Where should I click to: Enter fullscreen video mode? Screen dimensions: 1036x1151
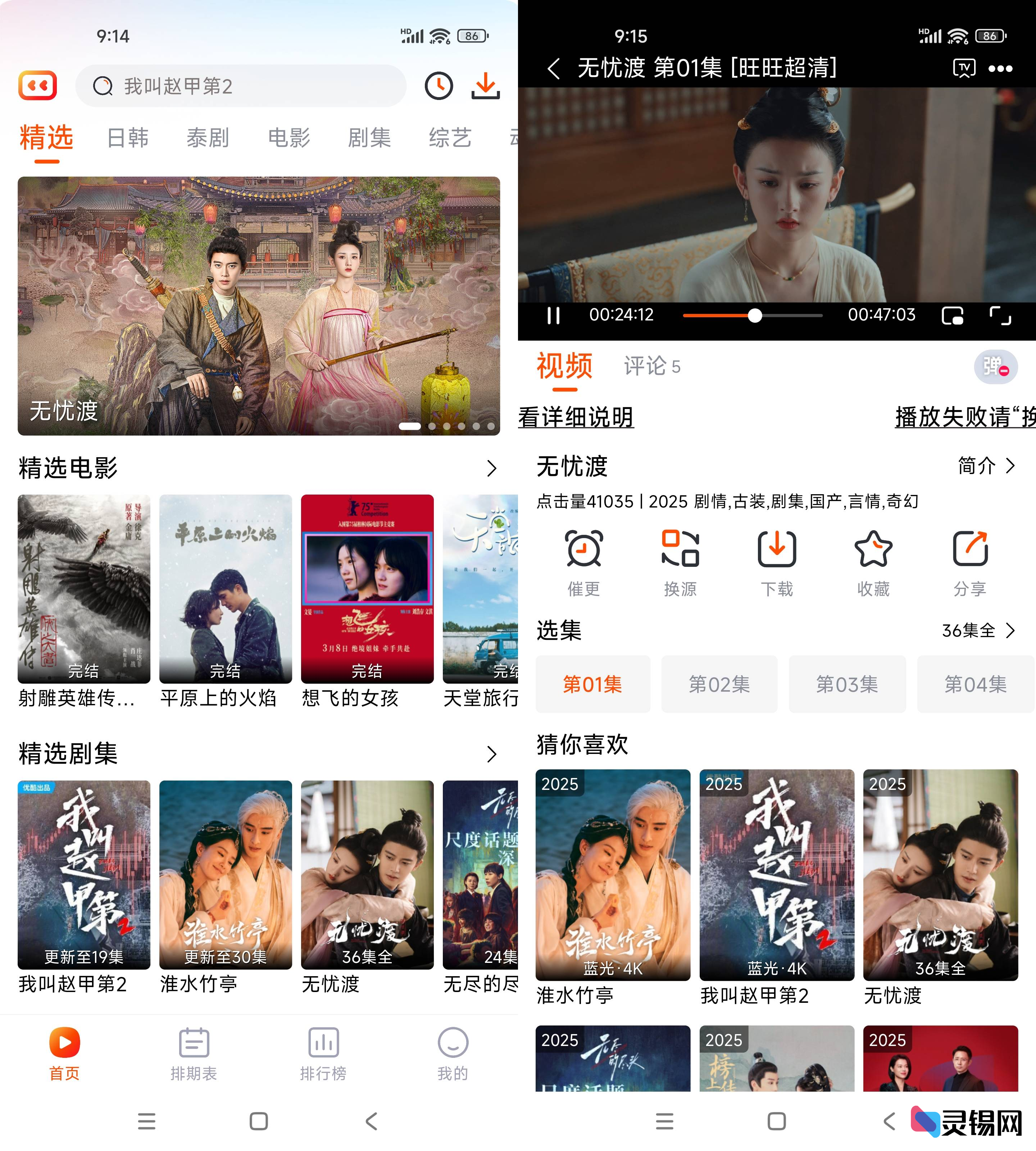tap(1000, 315)
